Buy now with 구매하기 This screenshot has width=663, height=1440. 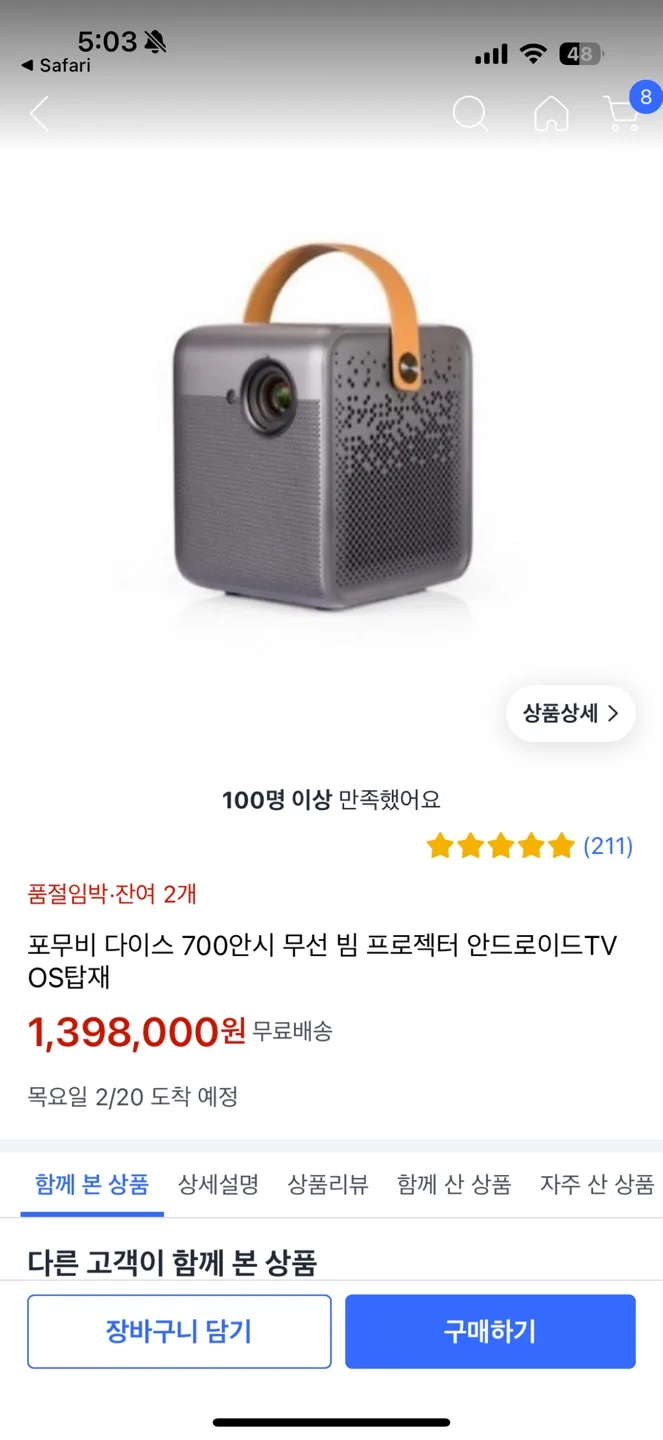coord(490,1331)
